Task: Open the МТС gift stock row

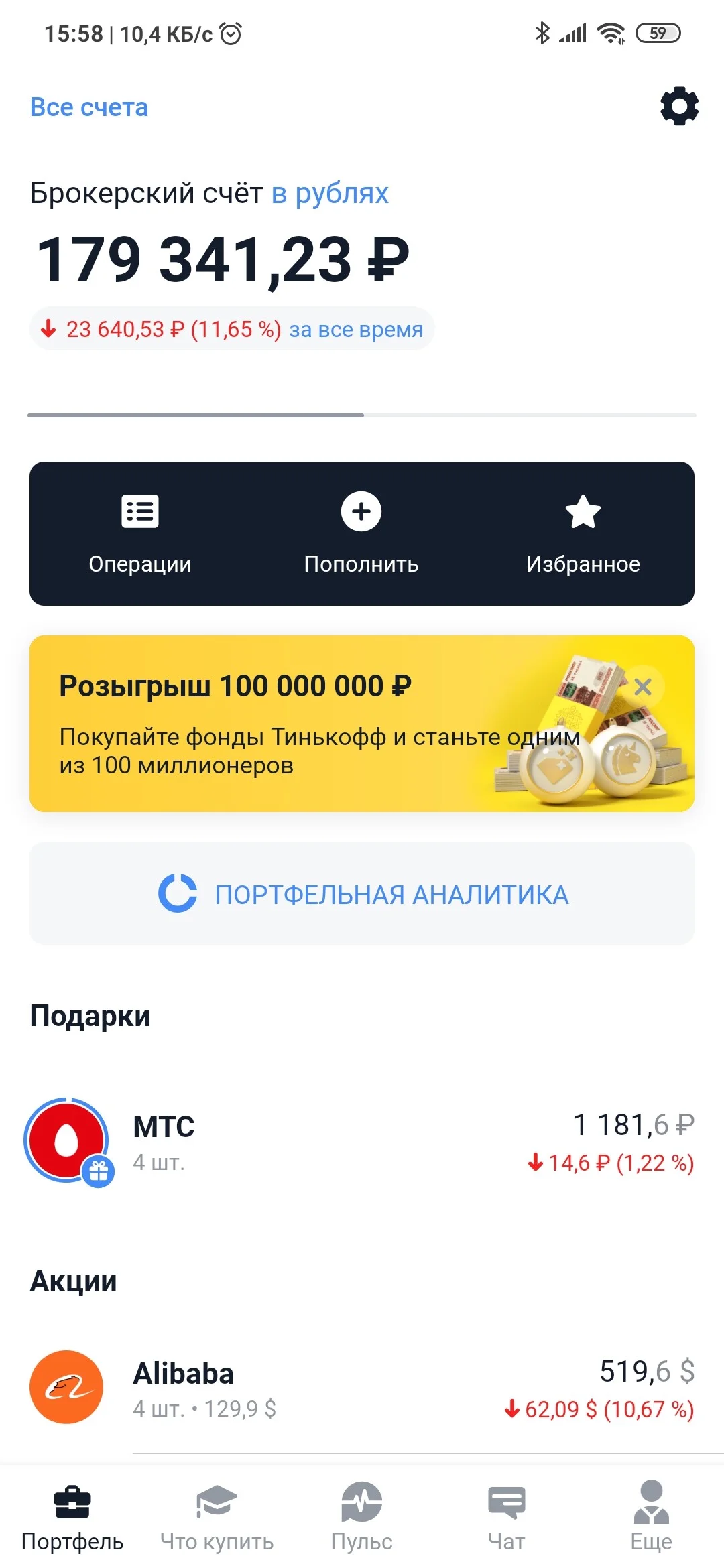Action: point(362,1142)
